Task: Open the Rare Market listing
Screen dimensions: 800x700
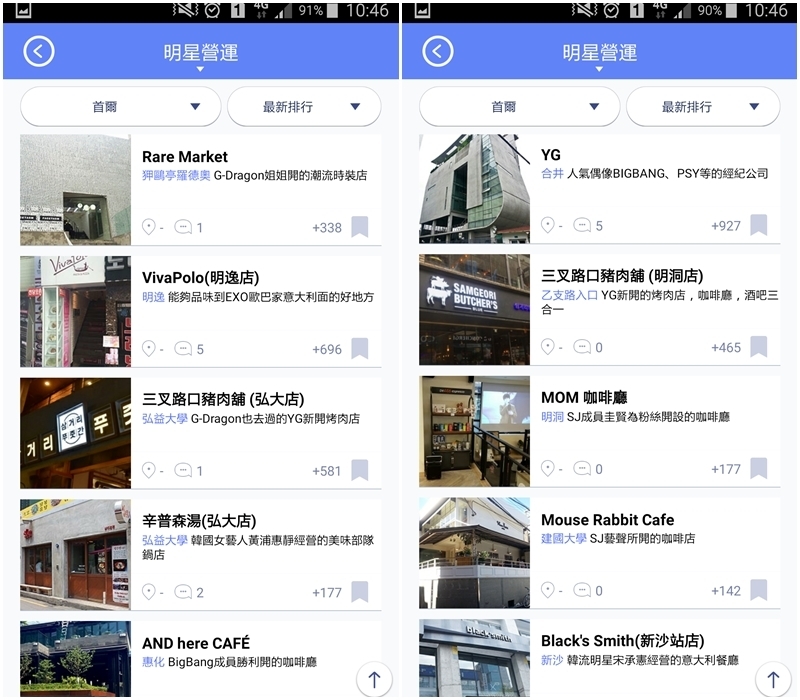Action: (x=185, y=157)
